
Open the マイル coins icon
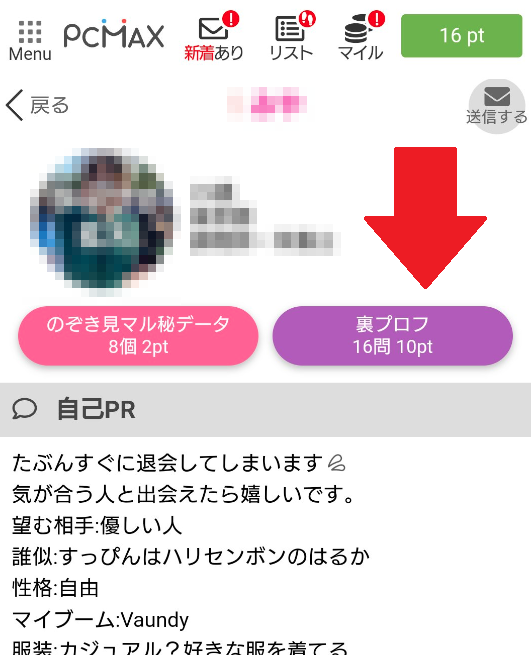coord(361,37)
